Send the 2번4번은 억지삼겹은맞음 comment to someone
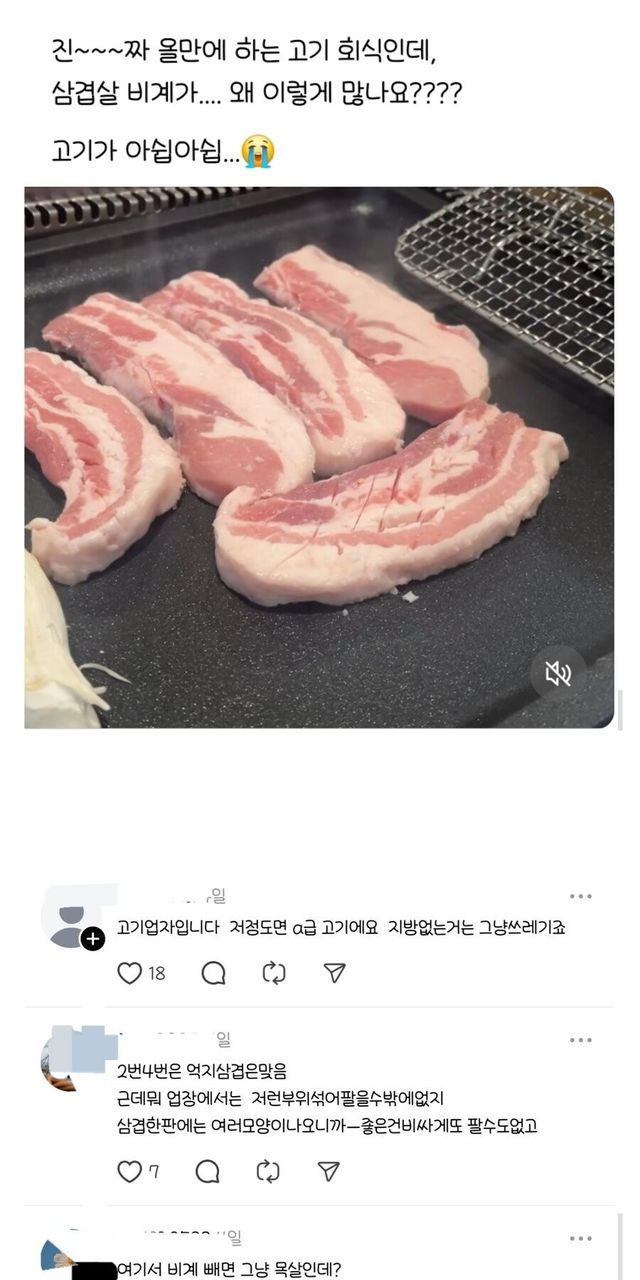 (x=328, y=1171)
